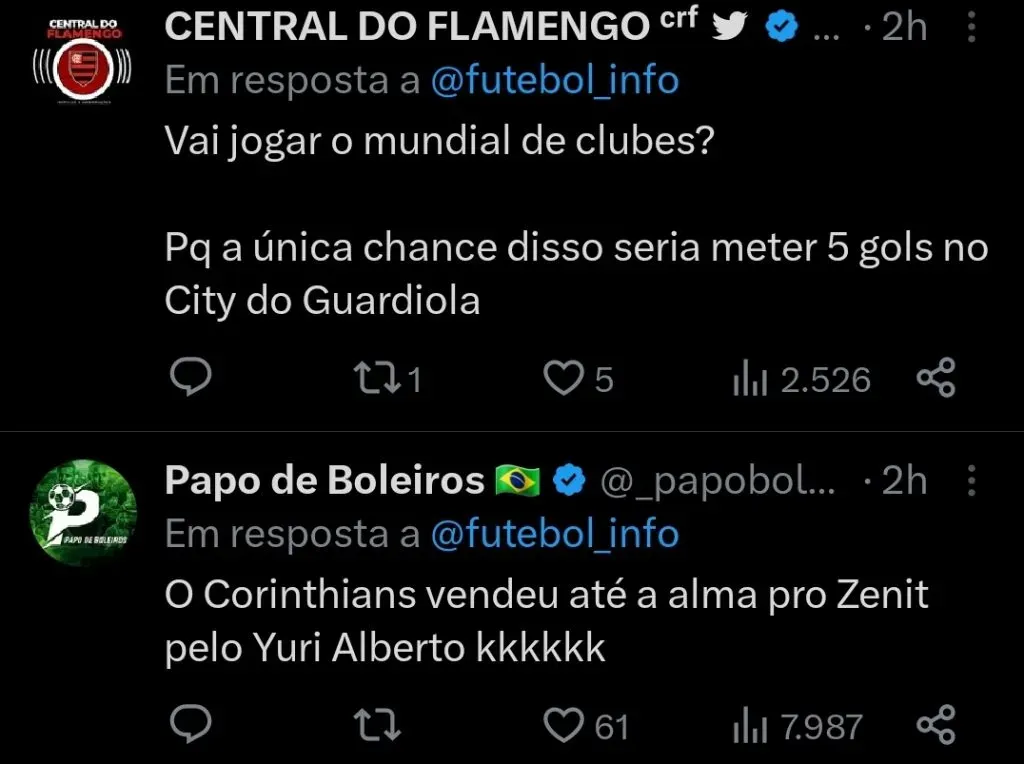
Task: Share the CENTRAL DO FLAMENGO tweet
Action: (x=936, y=378)
